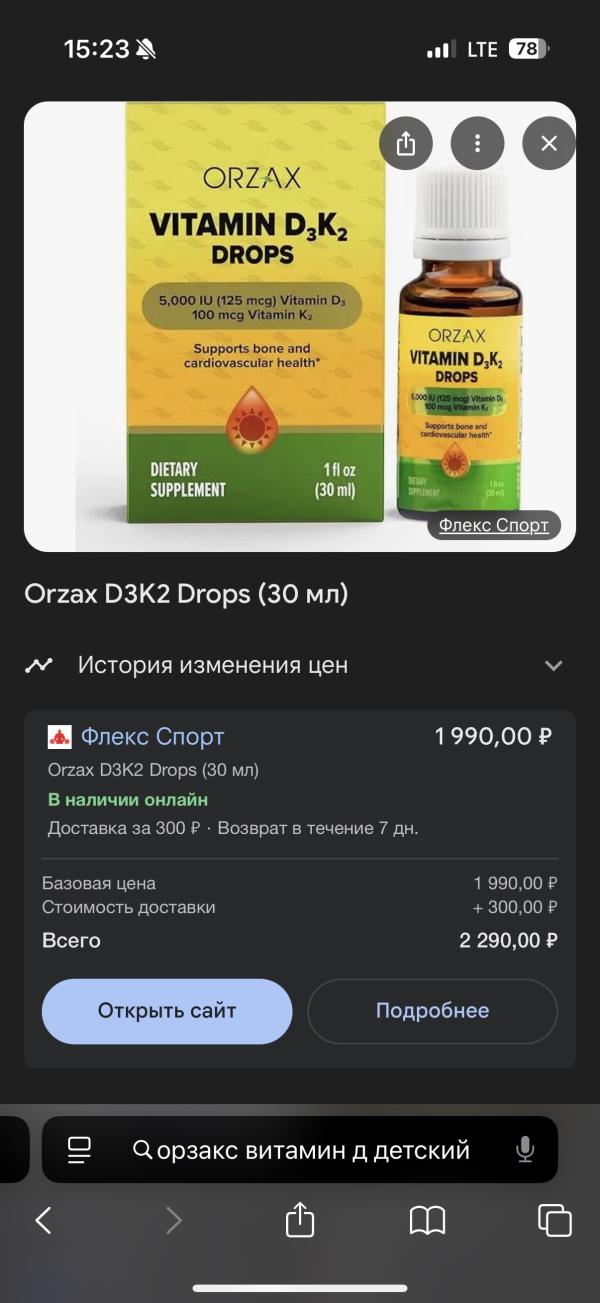Open the three-dot overflow menu
Viewport: 600px width, 1303px height.
click(x=477, y=143)
